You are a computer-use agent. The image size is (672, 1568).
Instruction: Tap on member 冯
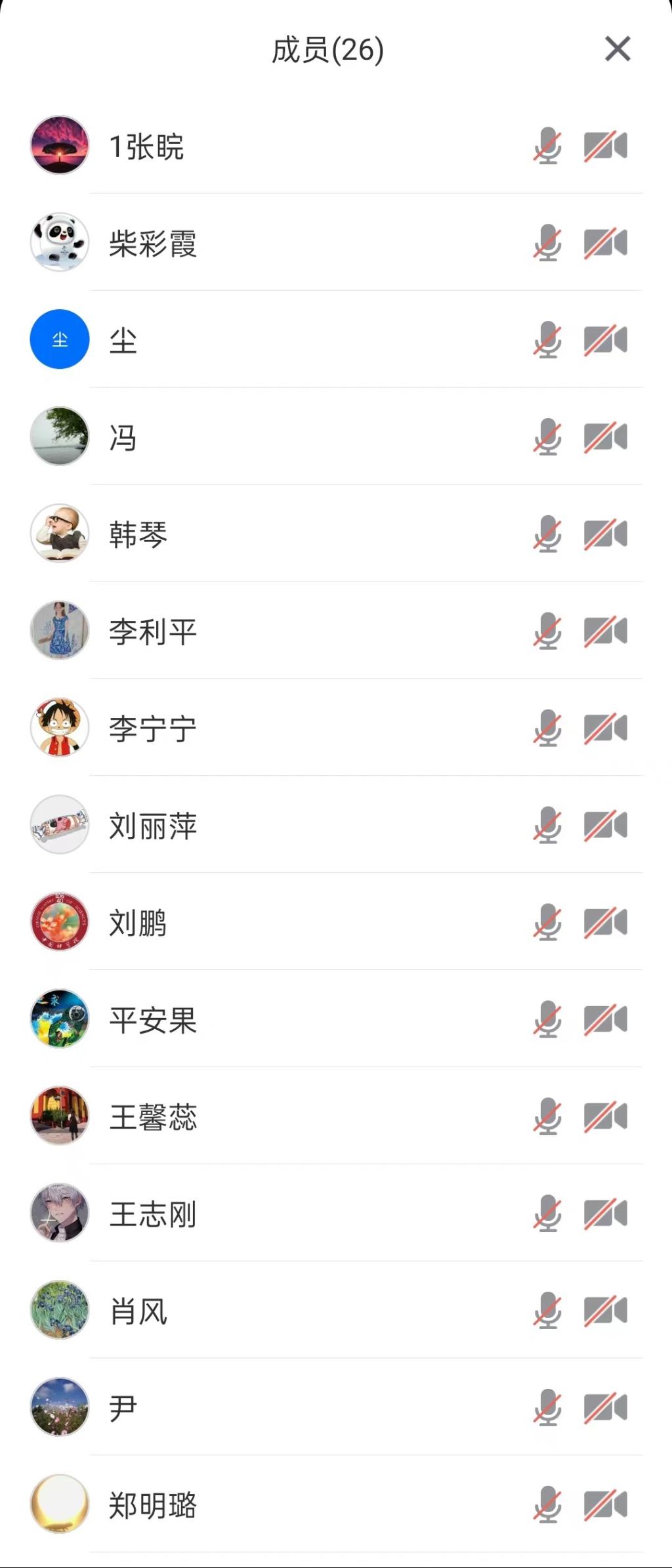[123, 437]
